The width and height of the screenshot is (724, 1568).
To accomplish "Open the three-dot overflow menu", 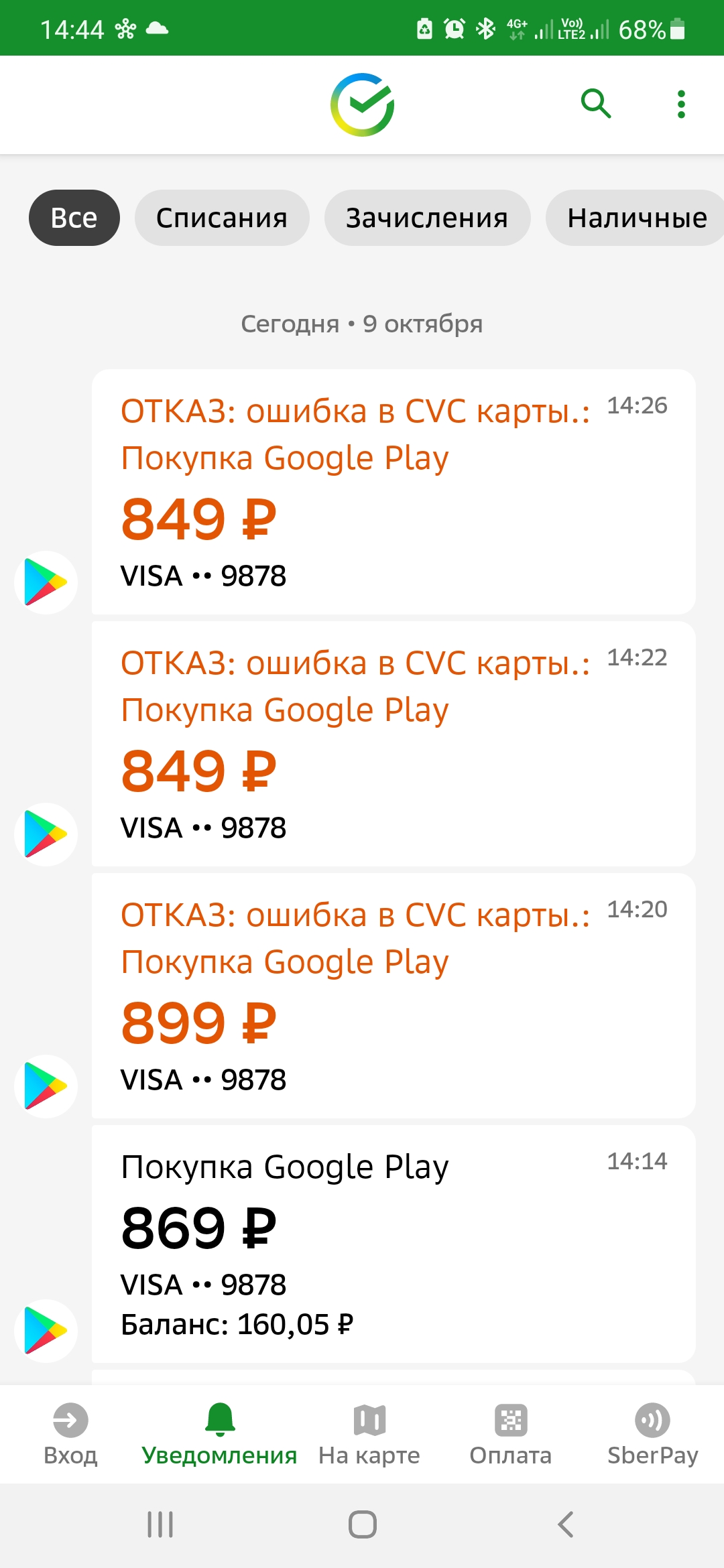I will [681, 105].
